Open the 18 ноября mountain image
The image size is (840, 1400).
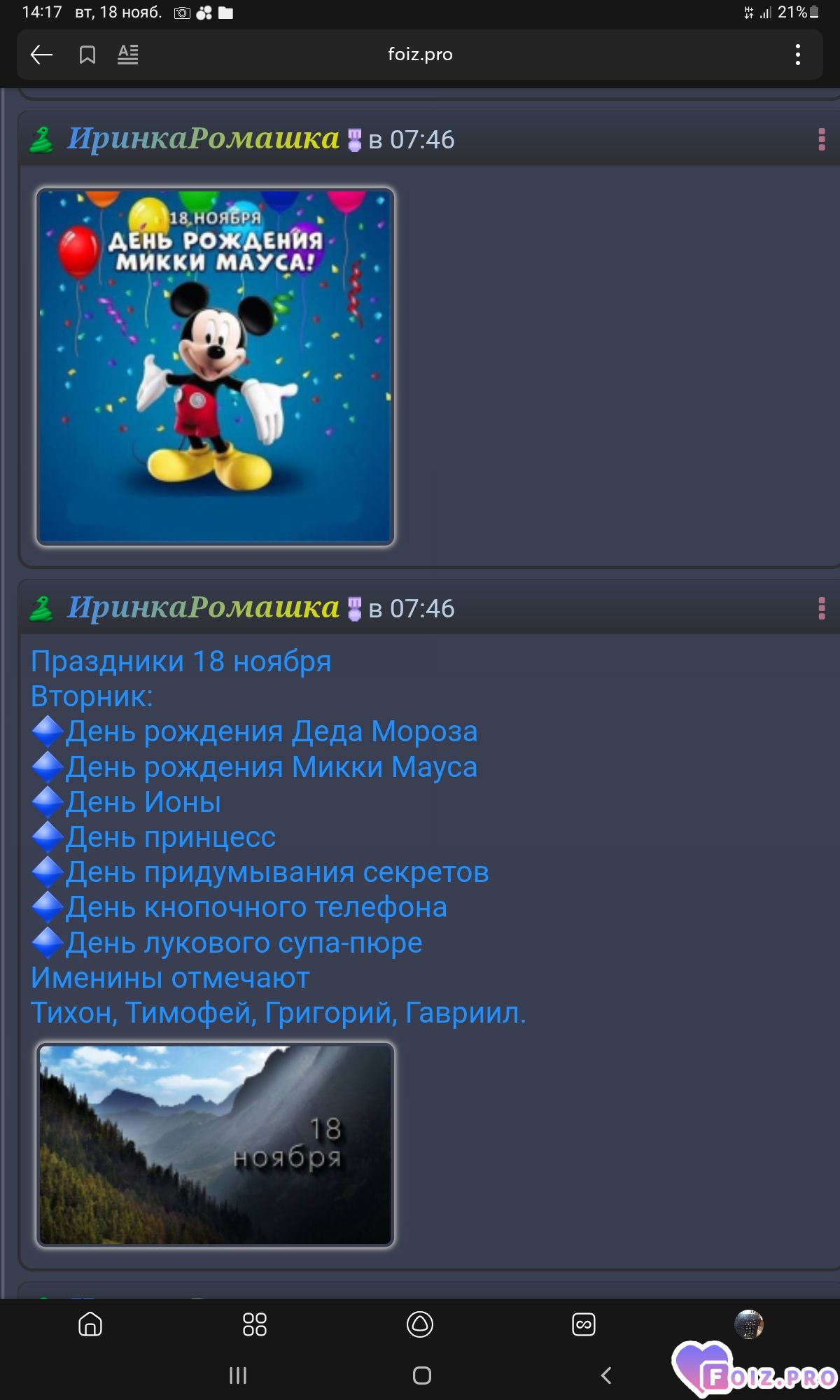tap(215, 1144)
